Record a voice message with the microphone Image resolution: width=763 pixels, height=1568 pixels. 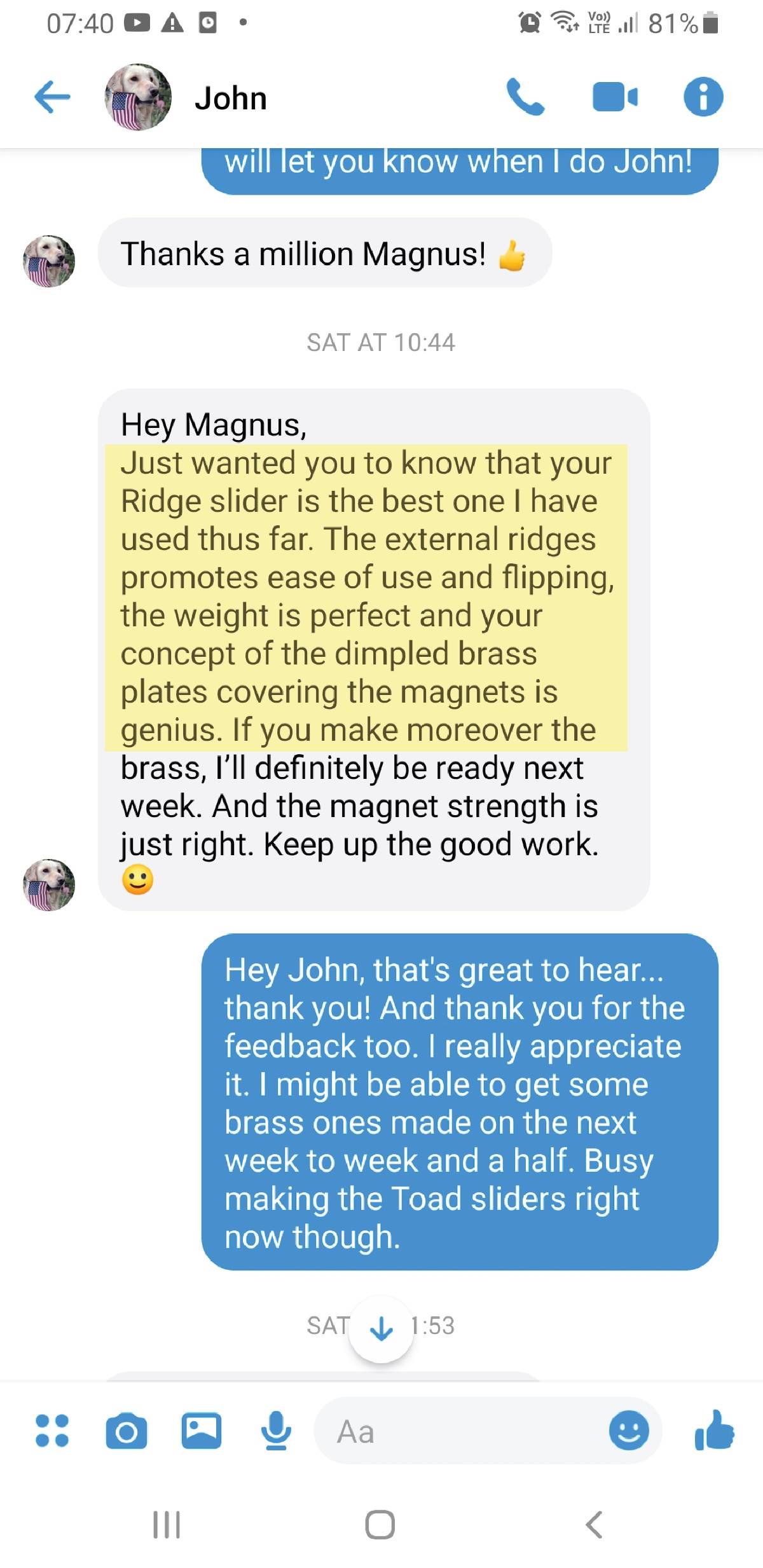[x=277, y=1431]
